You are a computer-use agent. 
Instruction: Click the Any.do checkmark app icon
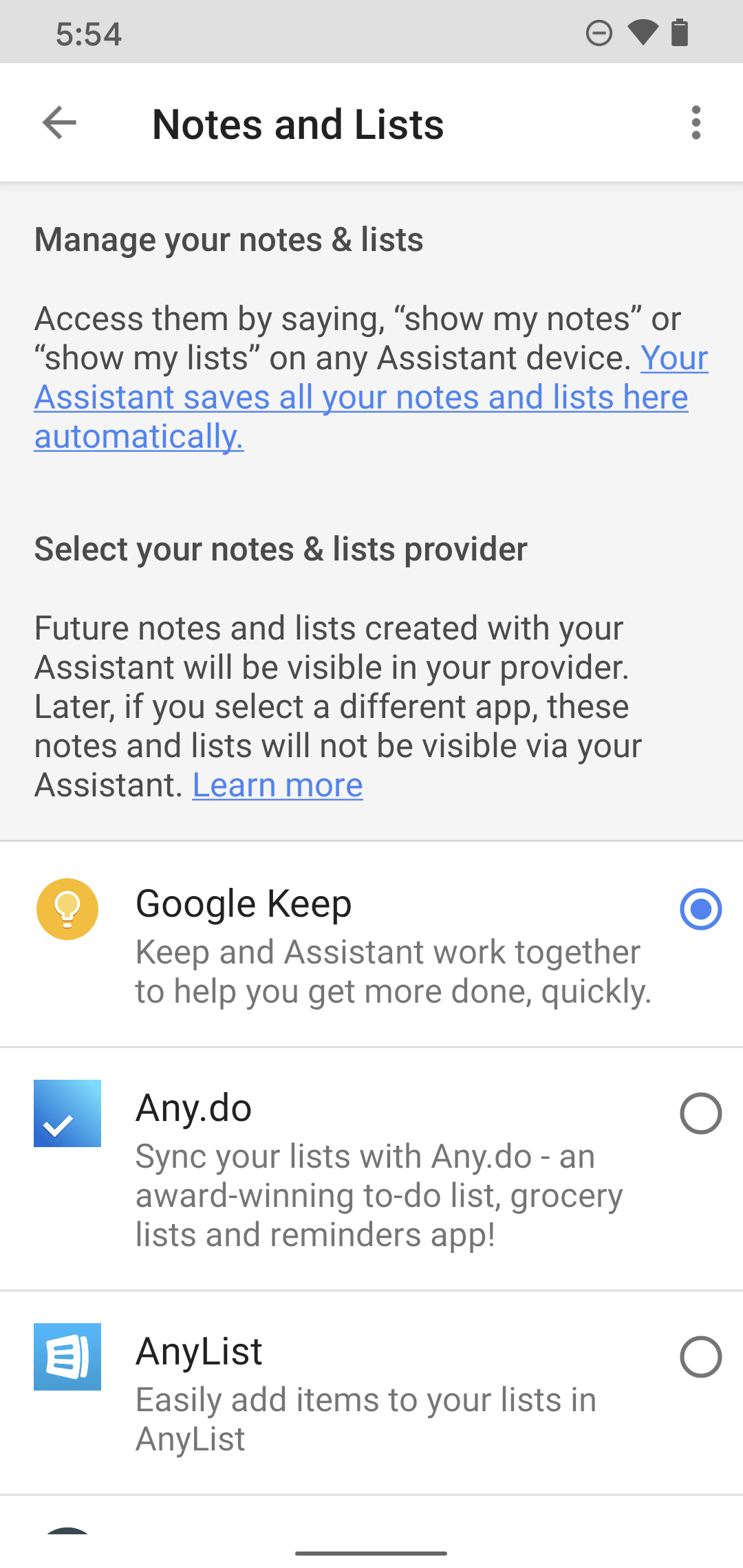[67, 1114]
